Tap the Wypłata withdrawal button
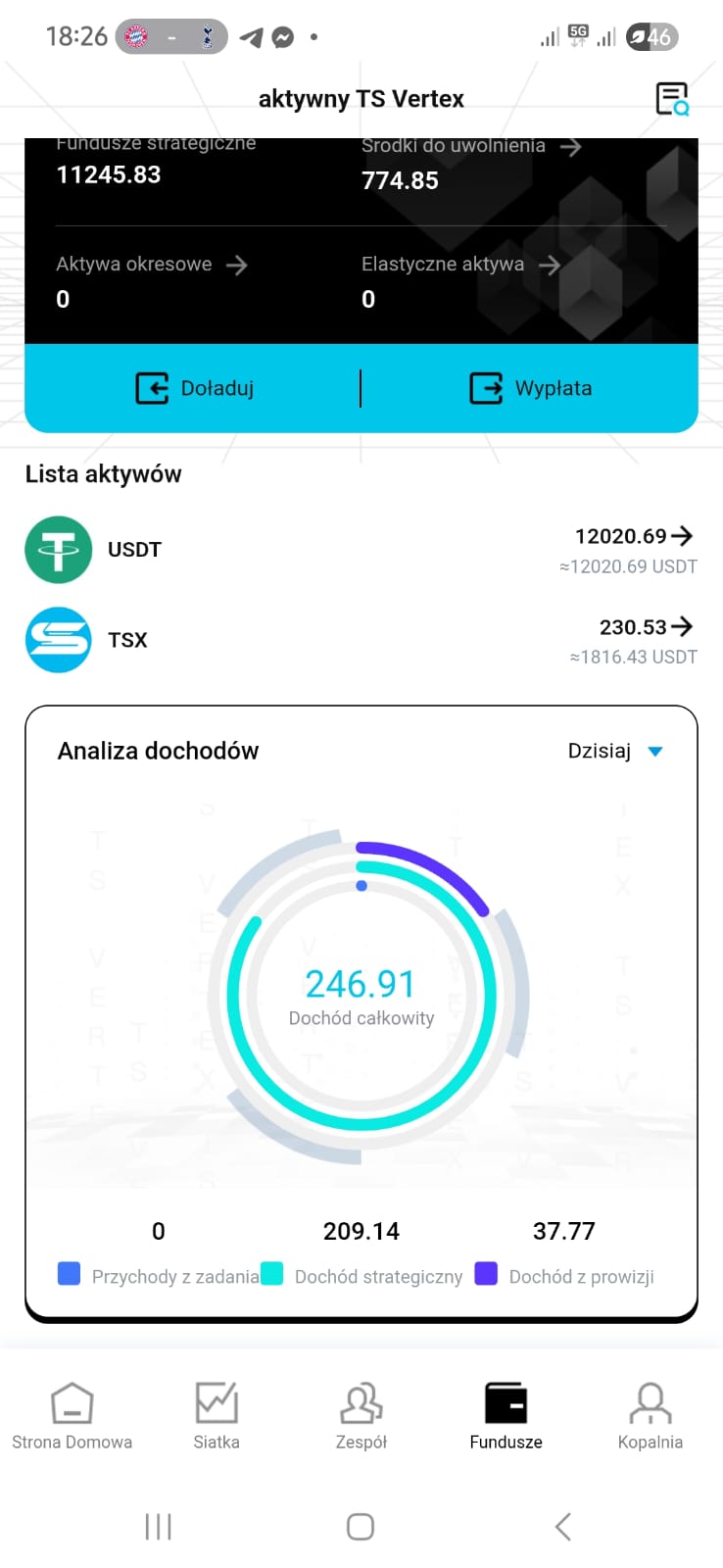The height and width of the screenshot is (1568, 723). click(x=530, y=388)
